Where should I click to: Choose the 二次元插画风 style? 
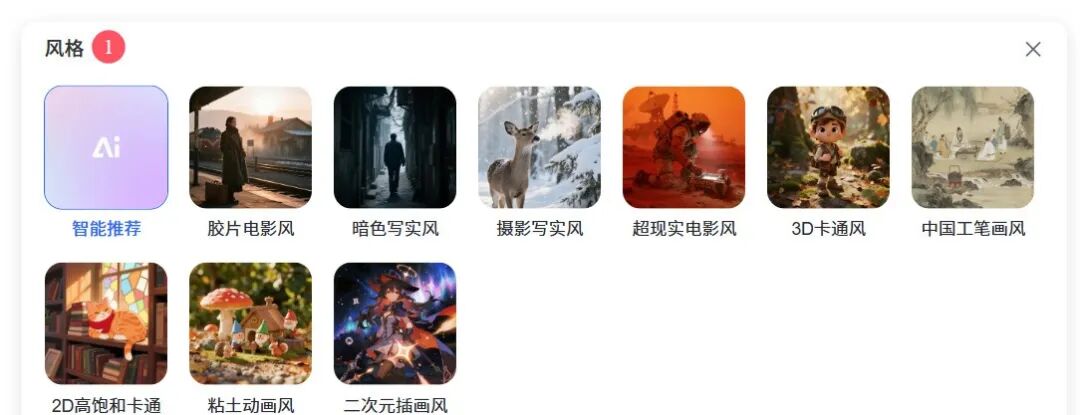coord(395,324)
